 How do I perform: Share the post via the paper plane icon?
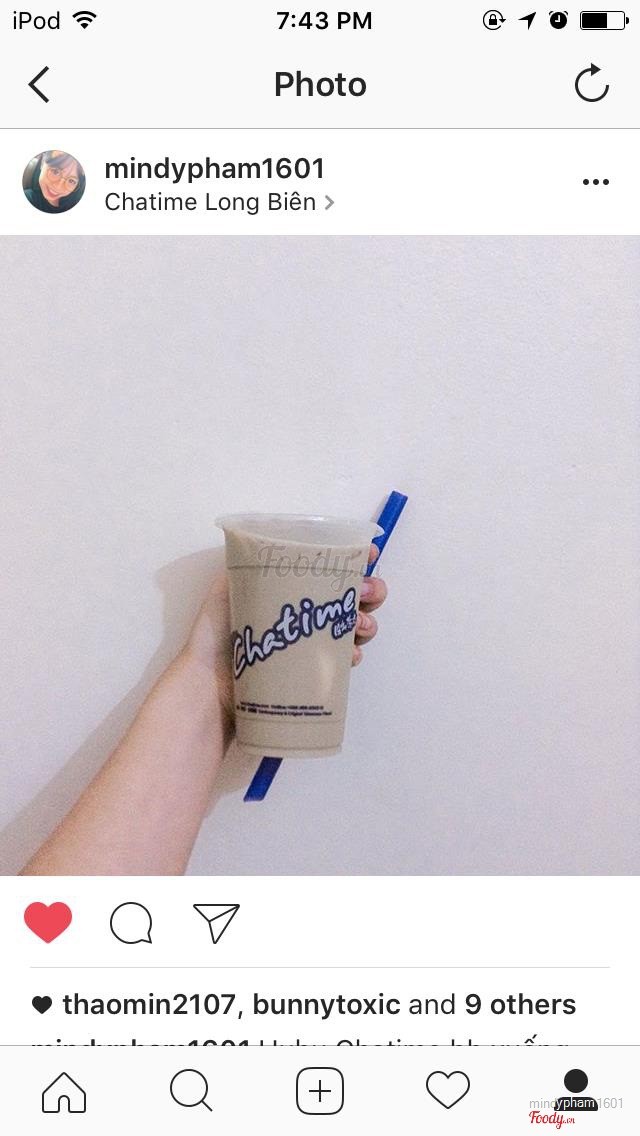[216, 923]
